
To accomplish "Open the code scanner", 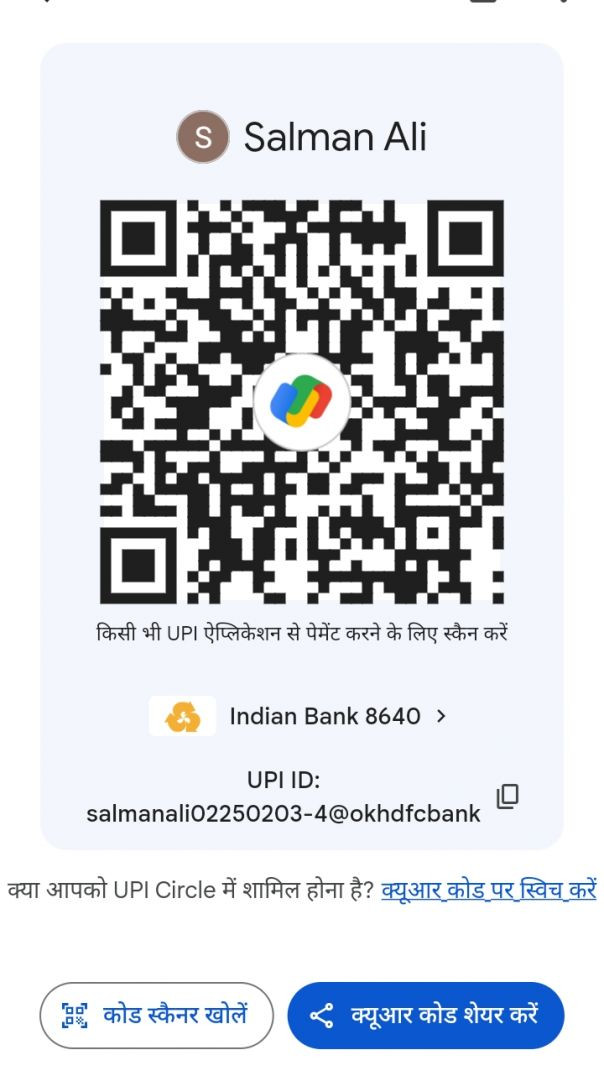I will pyautogui.click(x=156, y=1015).
